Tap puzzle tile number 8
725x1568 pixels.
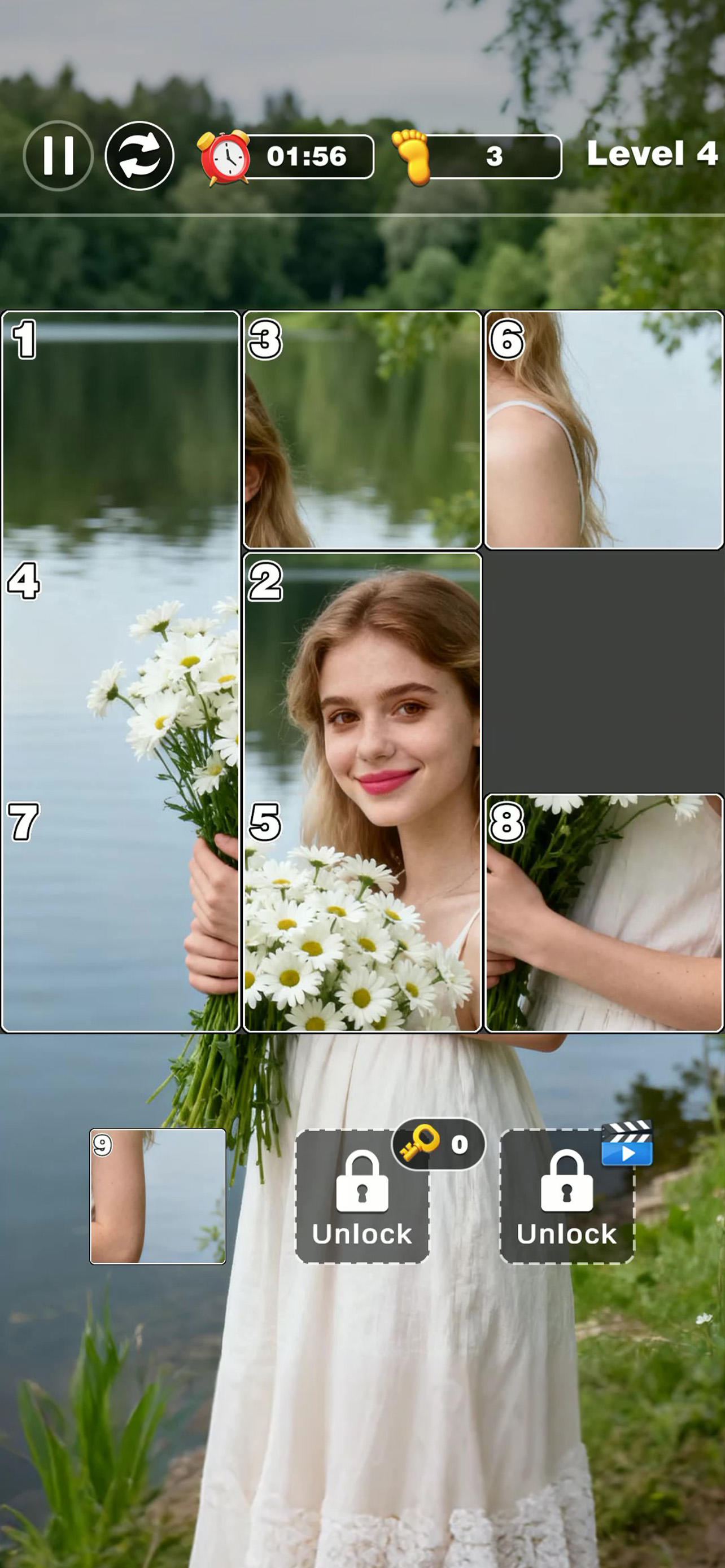603,913
